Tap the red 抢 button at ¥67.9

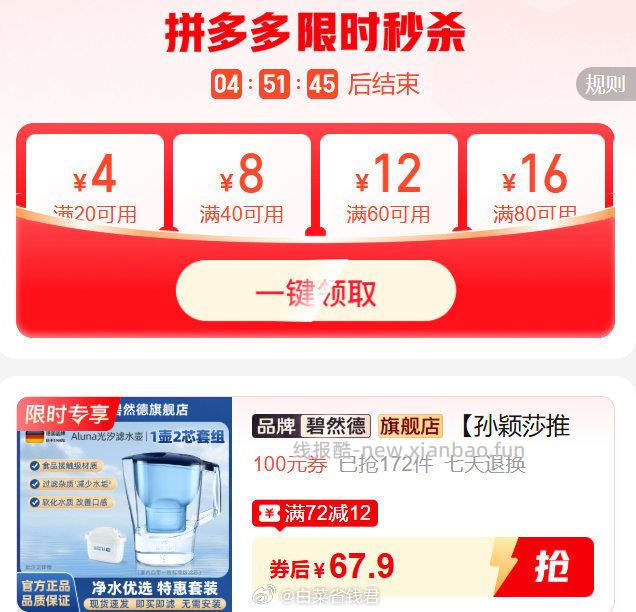coord(550,567)
